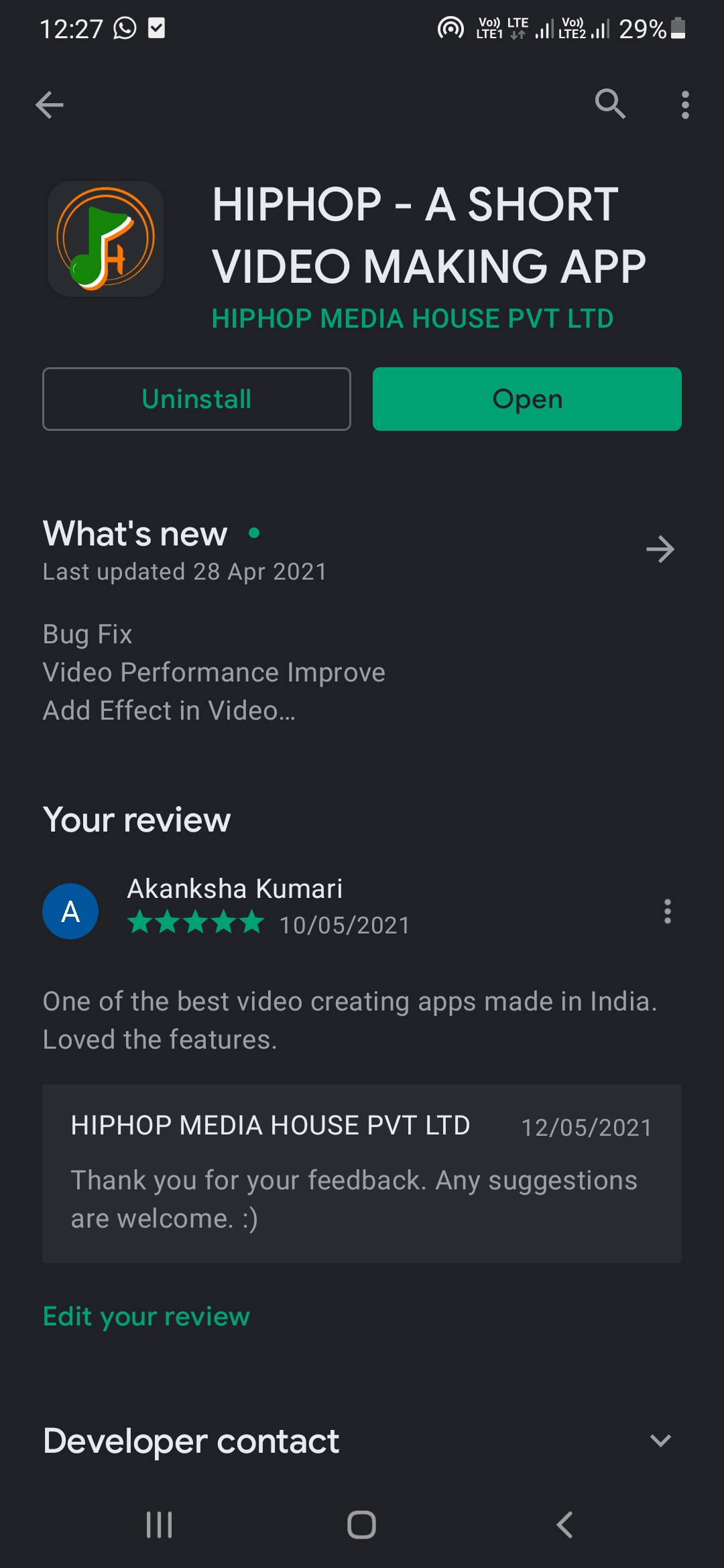Tap Edit your review
724x1568 pixels.
(146, 1317)
